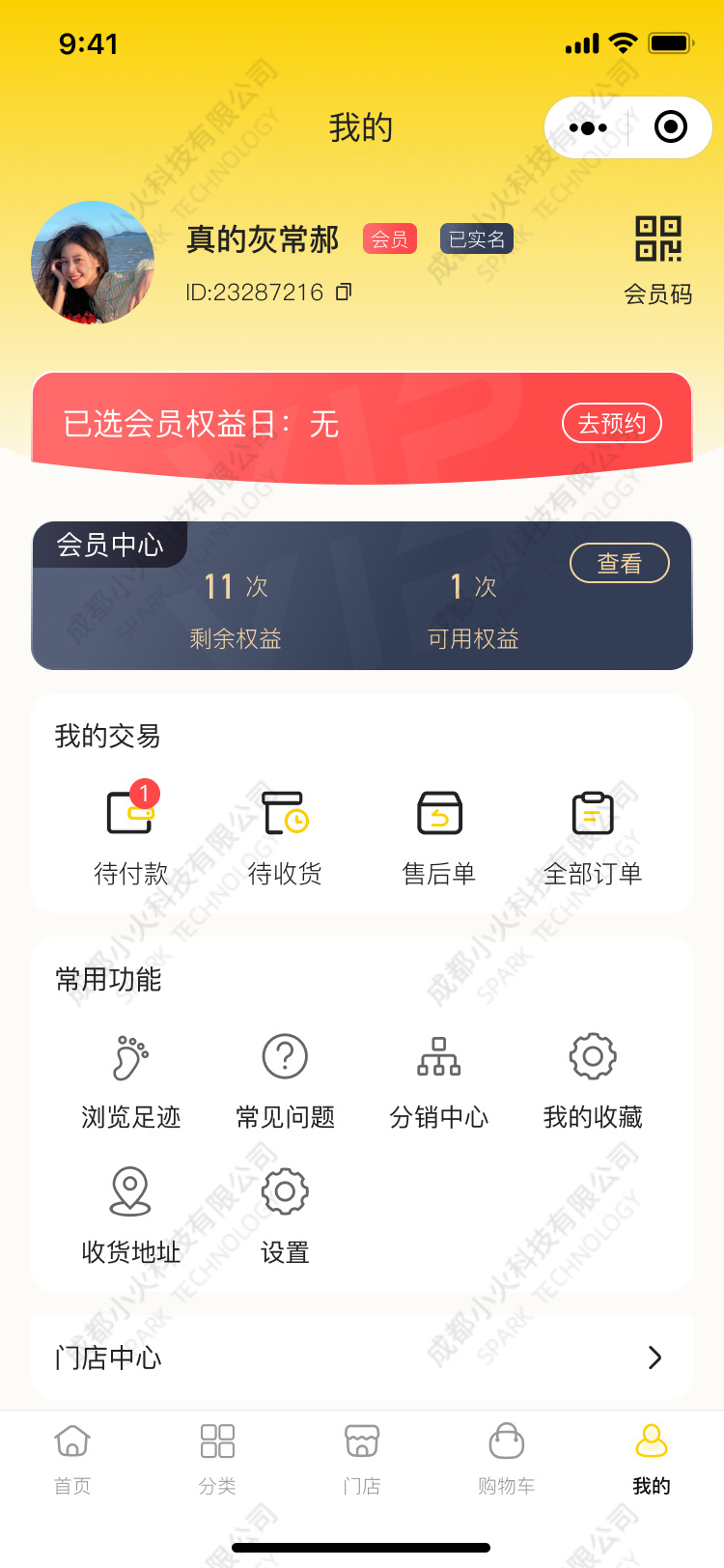Copy the member ID number

pos(344,292)
